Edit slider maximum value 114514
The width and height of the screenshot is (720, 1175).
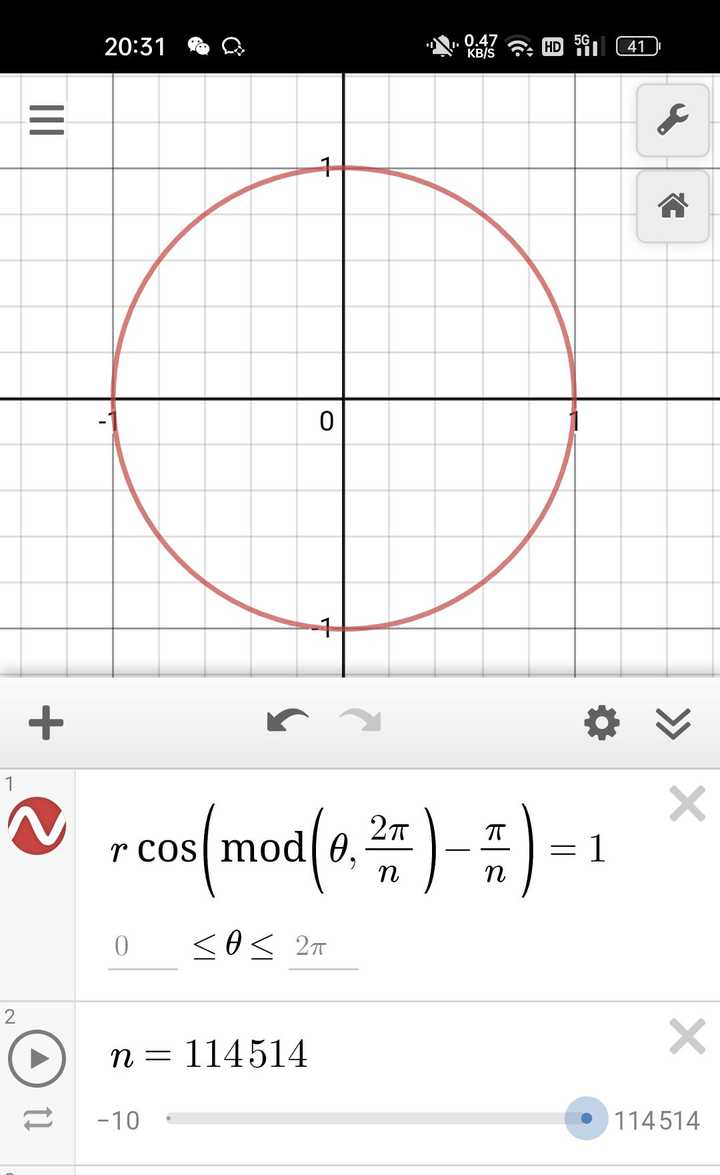[x=657, y=1120]
